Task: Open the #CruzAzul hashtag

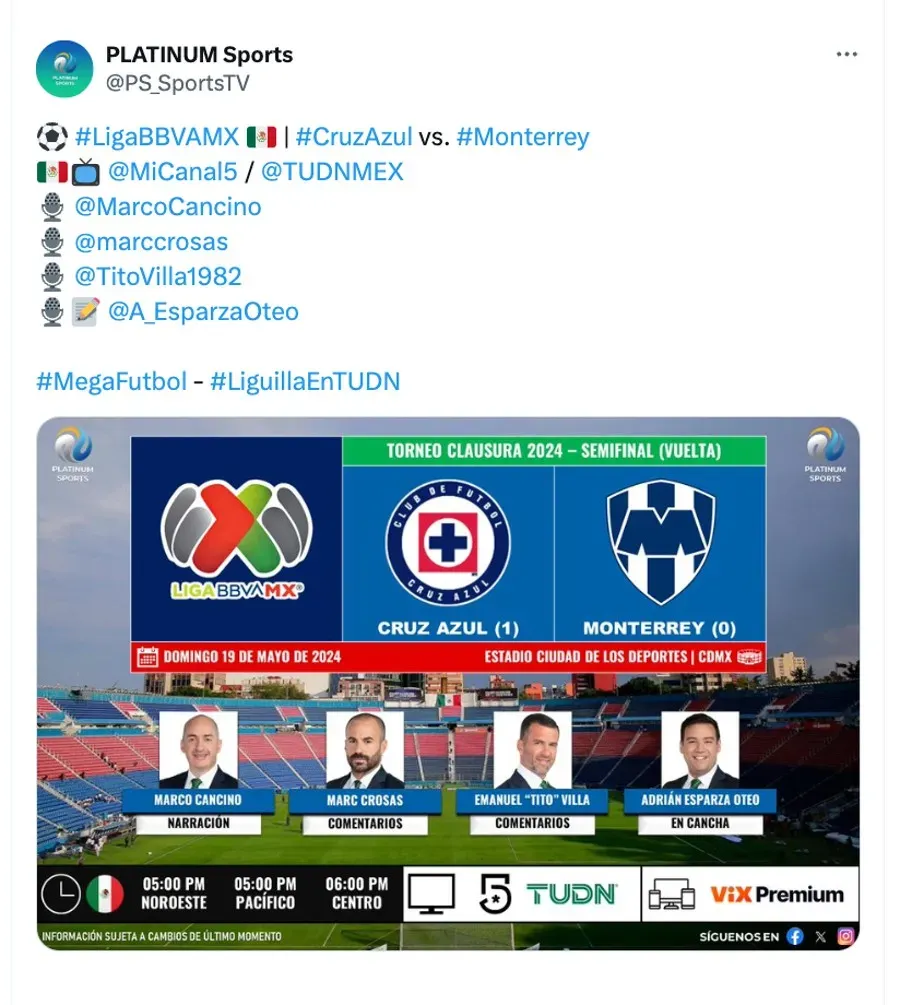Action: (354, 137)
